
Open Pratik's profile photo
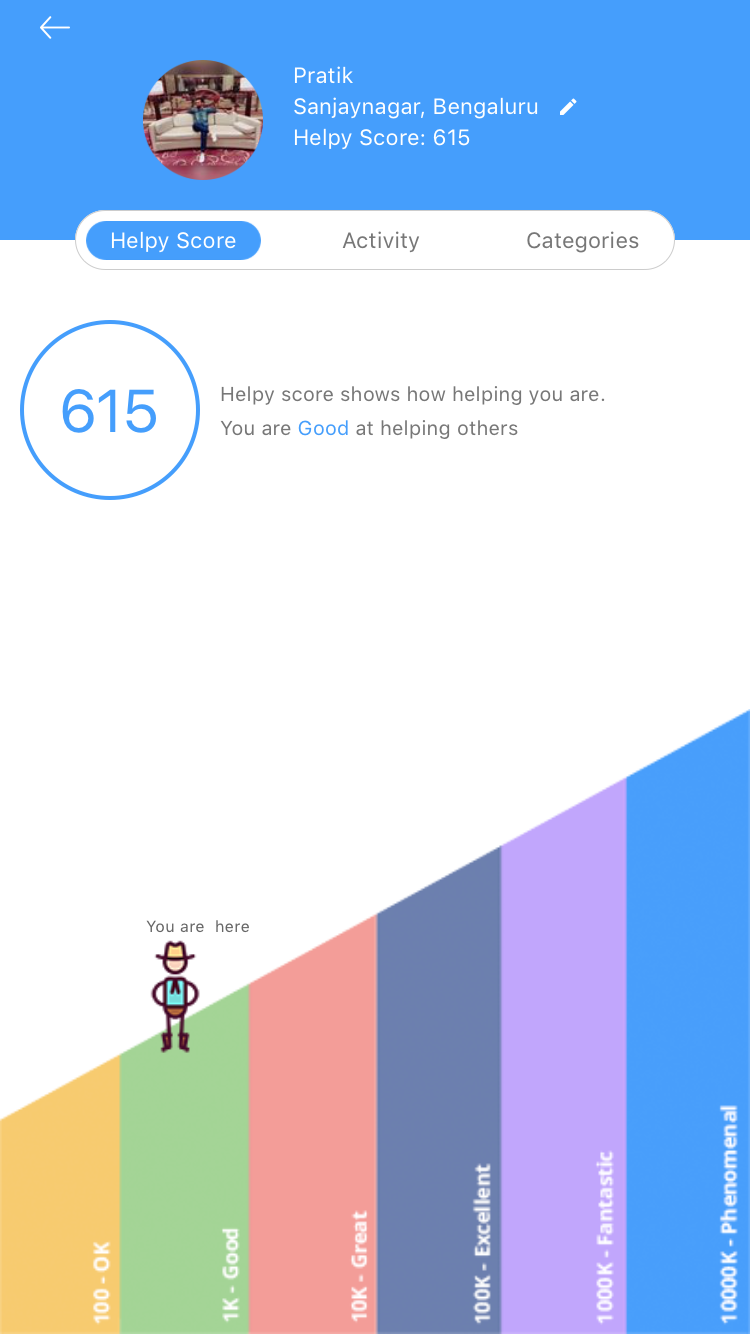click(203, 120)
